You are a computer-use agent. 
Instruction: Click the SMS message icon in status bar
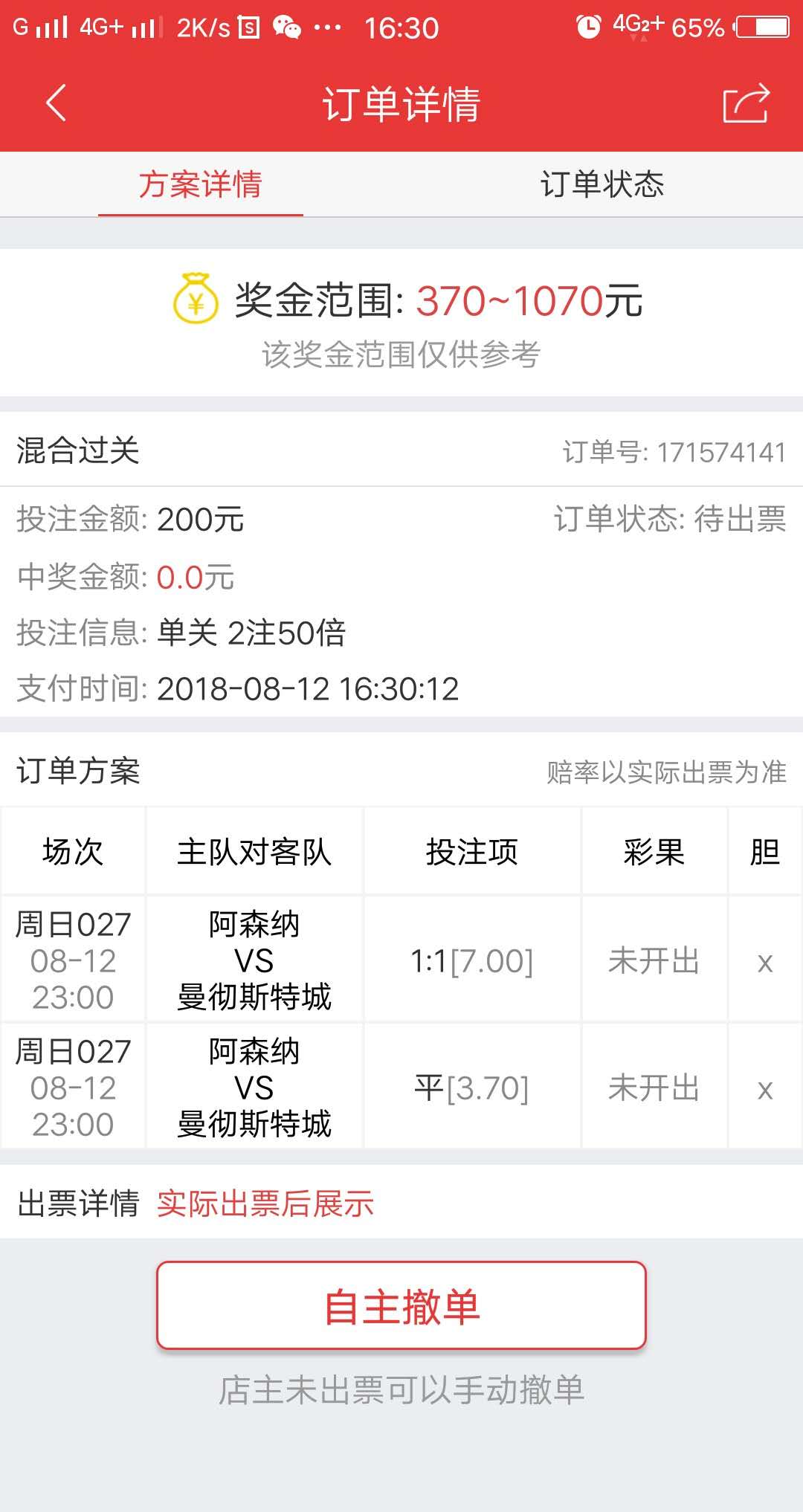(x=249, y=27)
